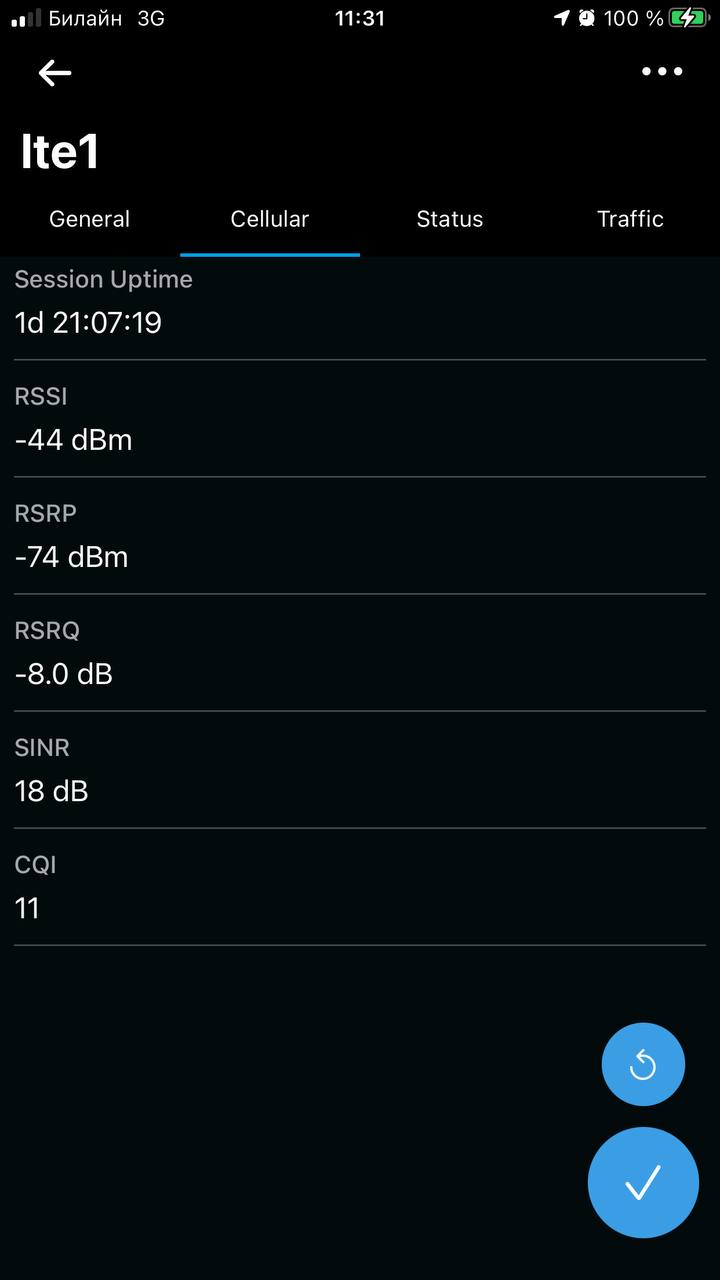Confirm with the checkmark button
The width and height of the screenshot is (720, 1280).
(x=643, y=1183)
